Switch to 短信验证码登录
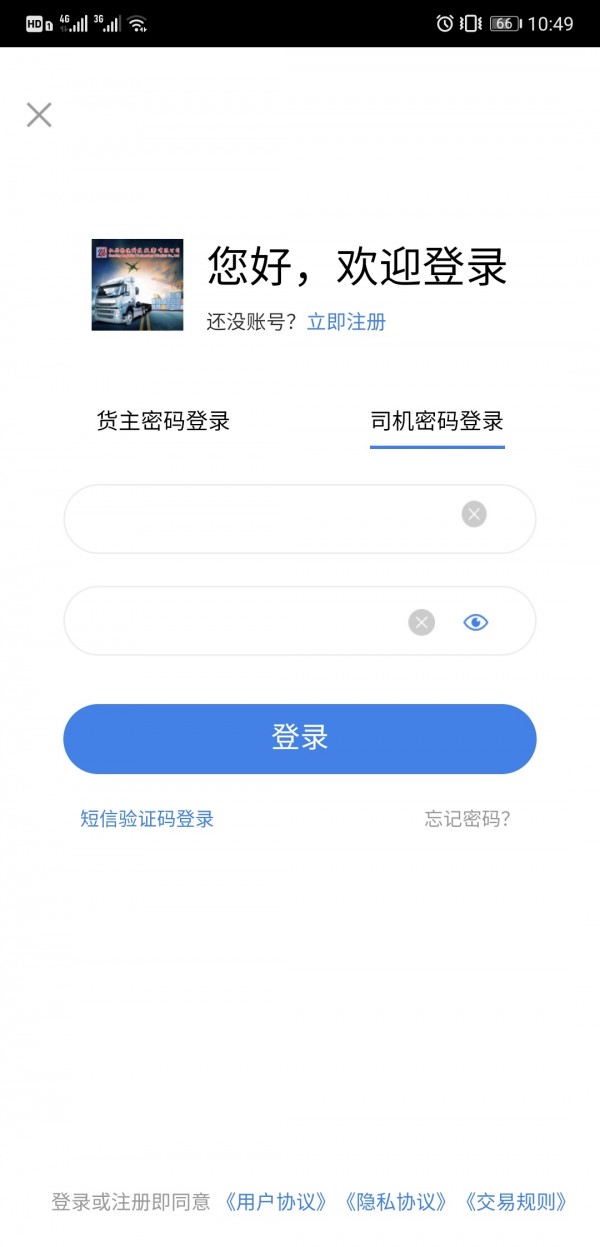Viewport: 600px width, 1247px height. click(x=147, y=819)
